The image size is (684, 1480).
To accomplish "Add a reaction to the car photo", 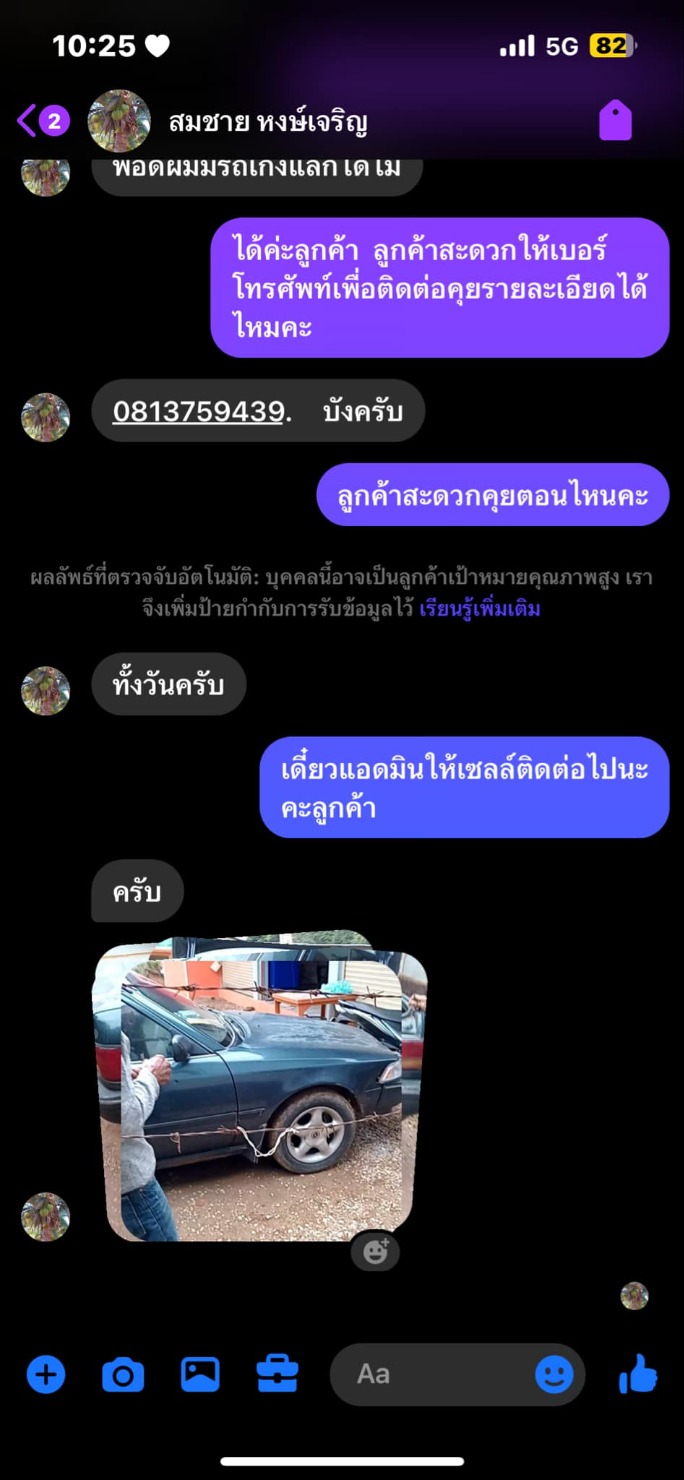I will coord(375,1251).
